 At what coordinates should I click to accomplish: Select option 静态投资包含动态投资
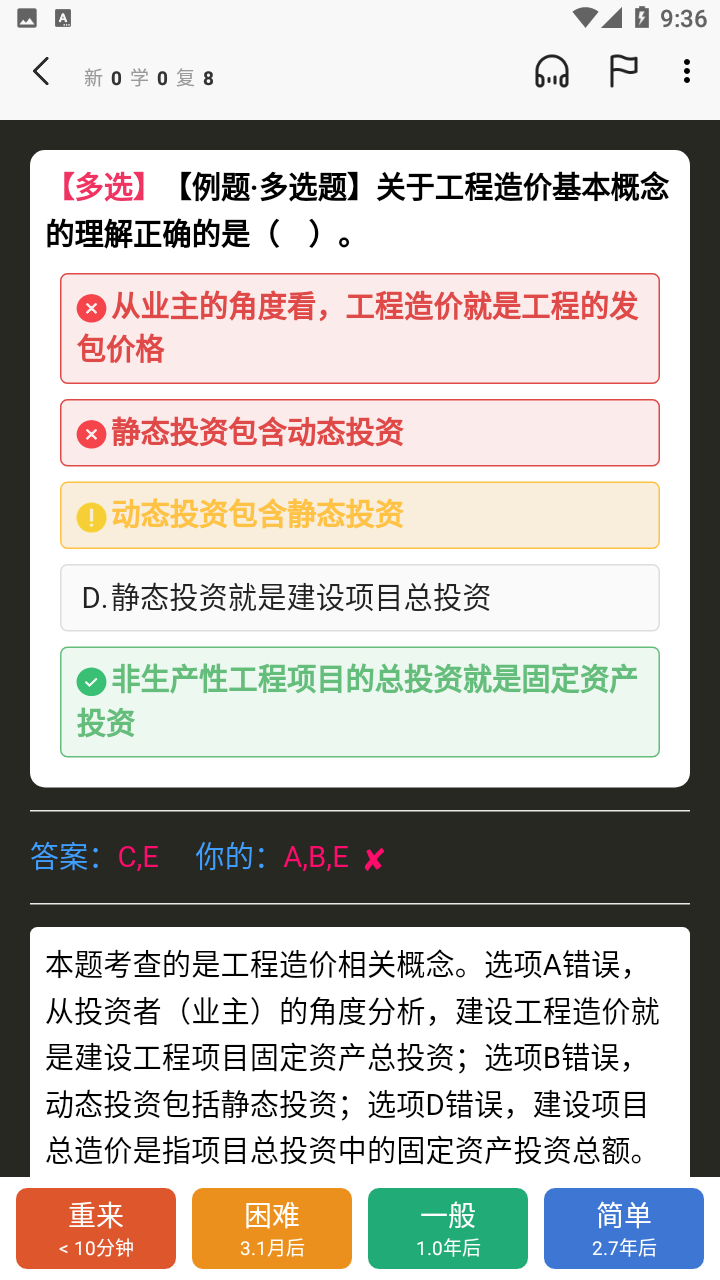[360, 433]
